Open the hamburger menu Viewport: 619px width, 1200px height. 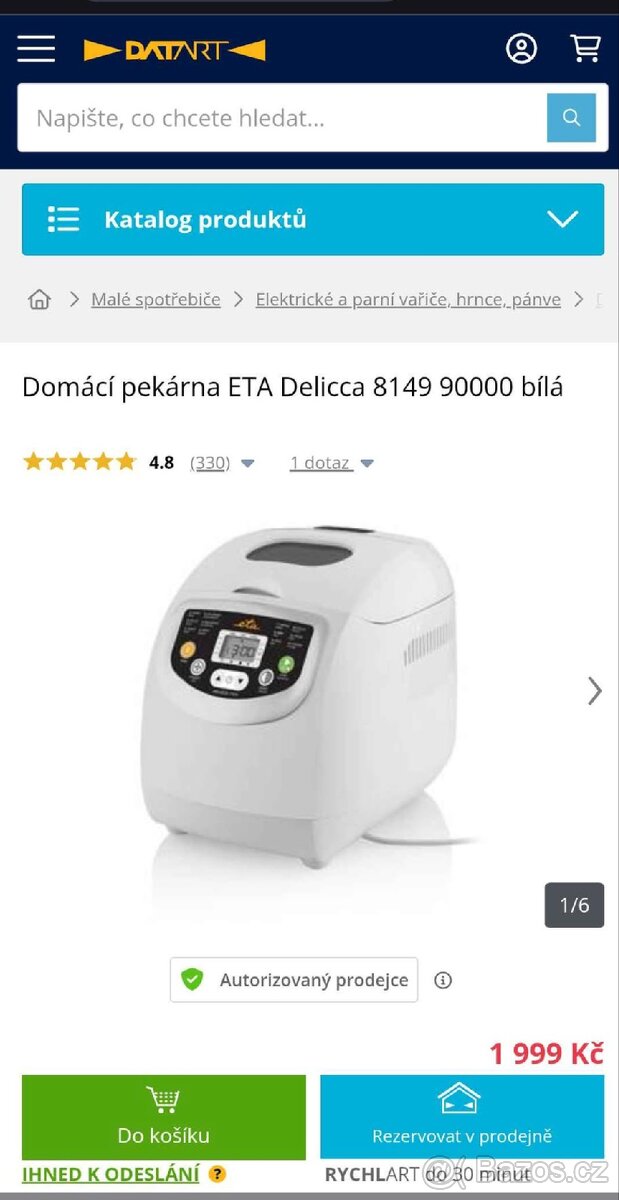point(36,48)
